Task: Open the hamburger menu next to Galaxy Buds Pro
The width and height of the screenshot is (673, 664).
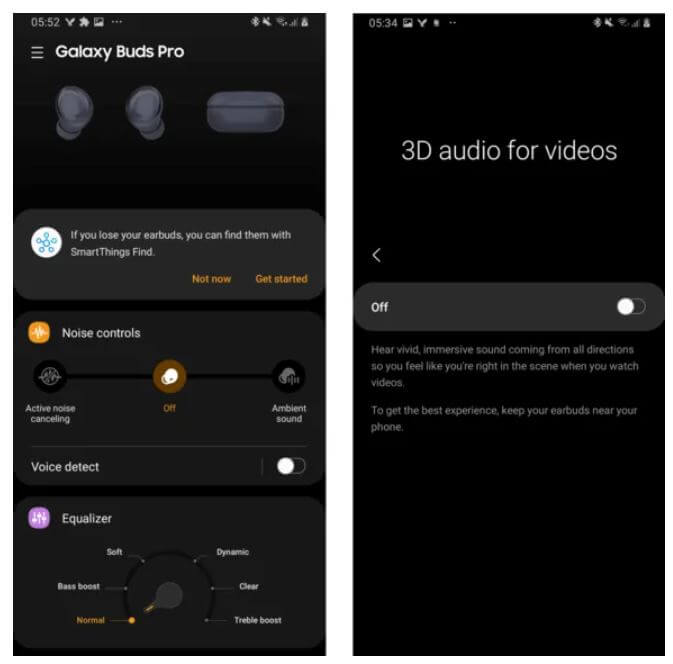Action: pyautogui.click(x=37, y=53)
